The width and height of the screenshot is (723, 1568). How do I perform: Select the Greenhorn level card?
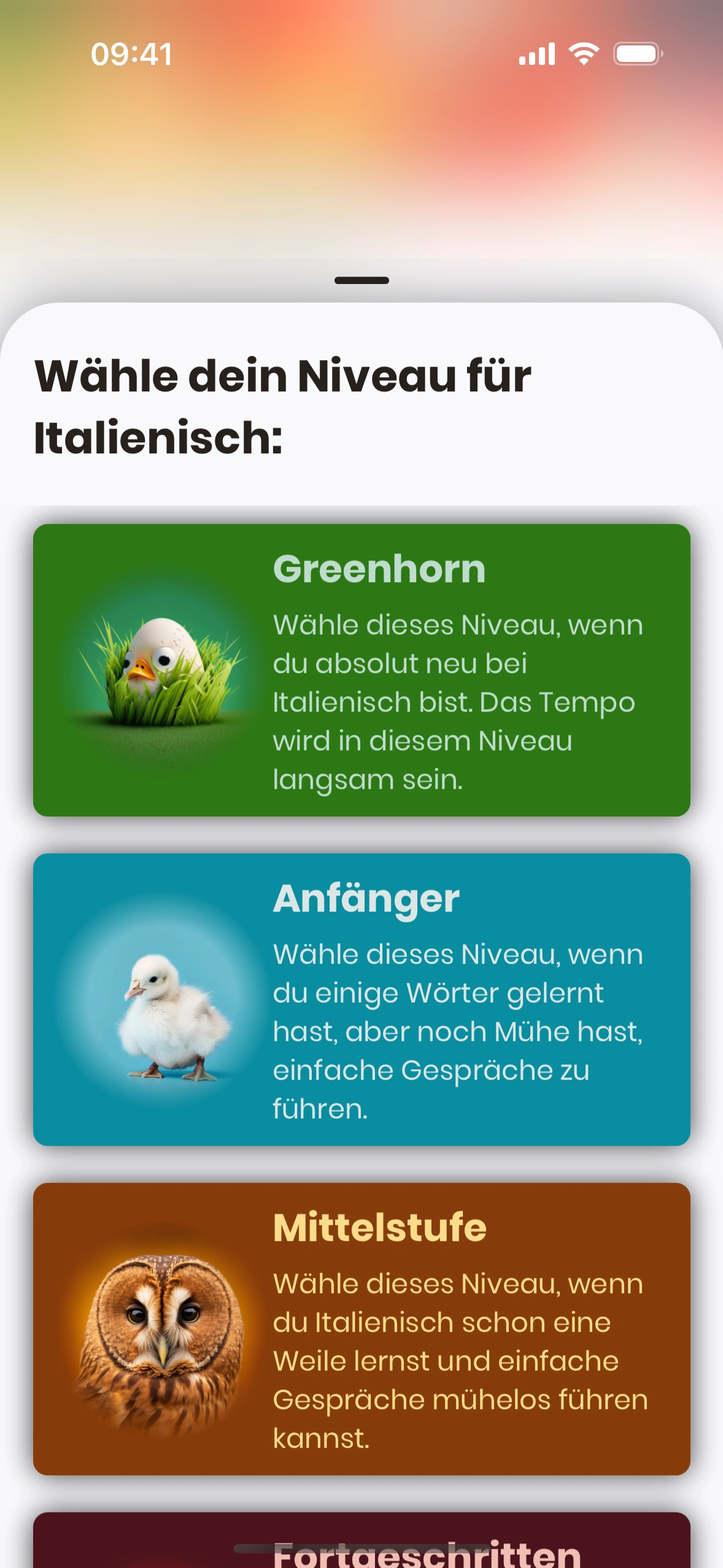coord(361,670)
